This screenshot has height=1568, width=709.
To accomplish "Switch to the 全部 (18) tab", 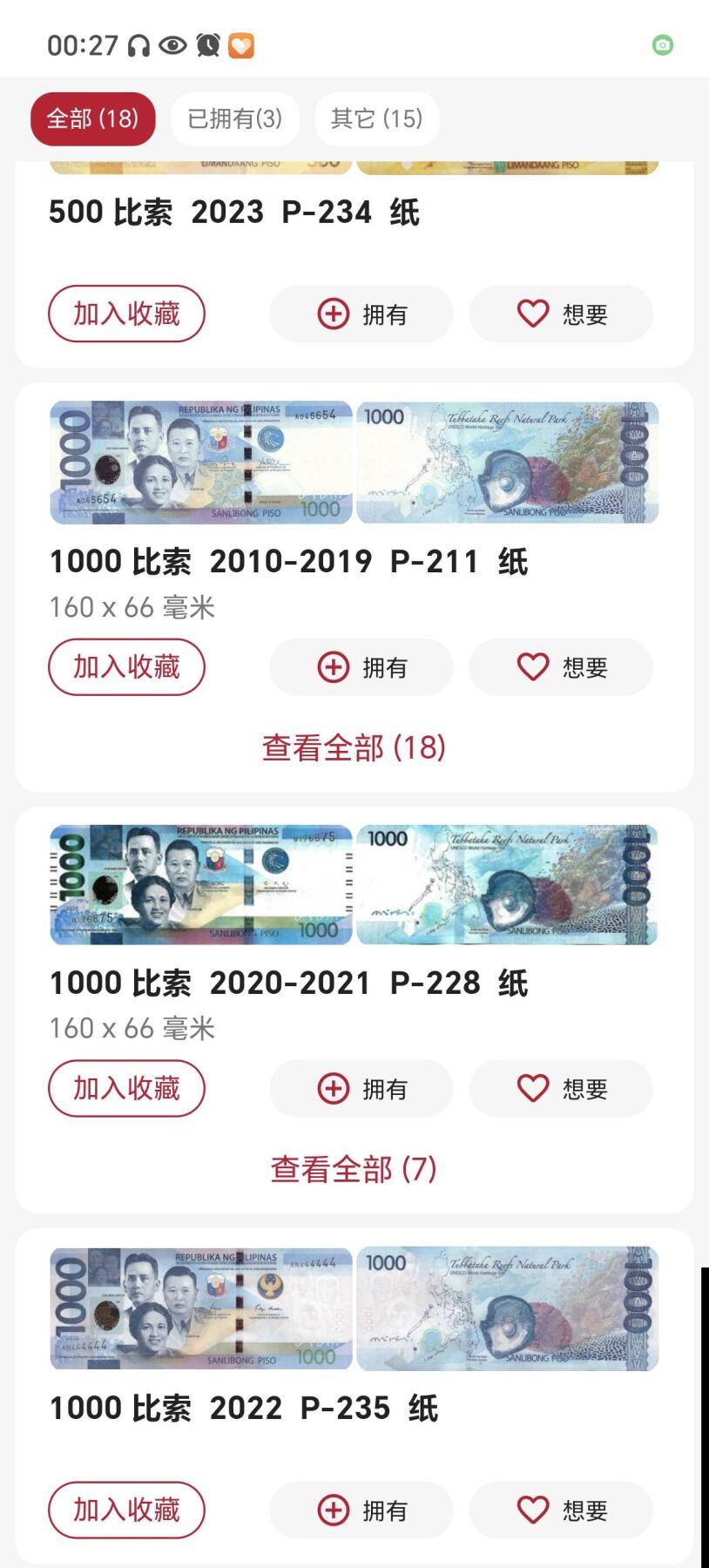I will click(x=92, y=118).
